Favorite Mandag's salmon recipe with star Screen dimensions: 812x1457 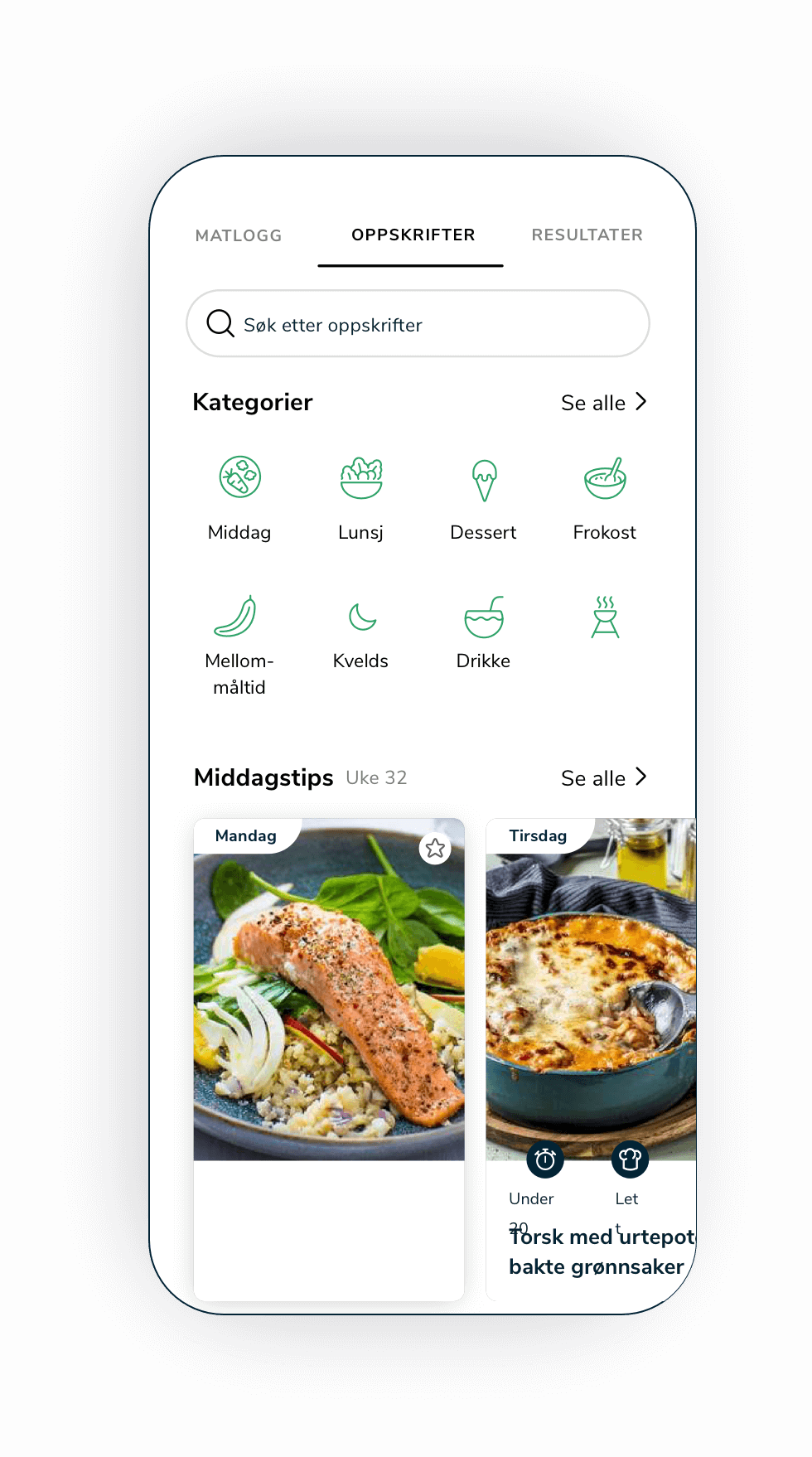pyautogui.click(x=435, y=849)
